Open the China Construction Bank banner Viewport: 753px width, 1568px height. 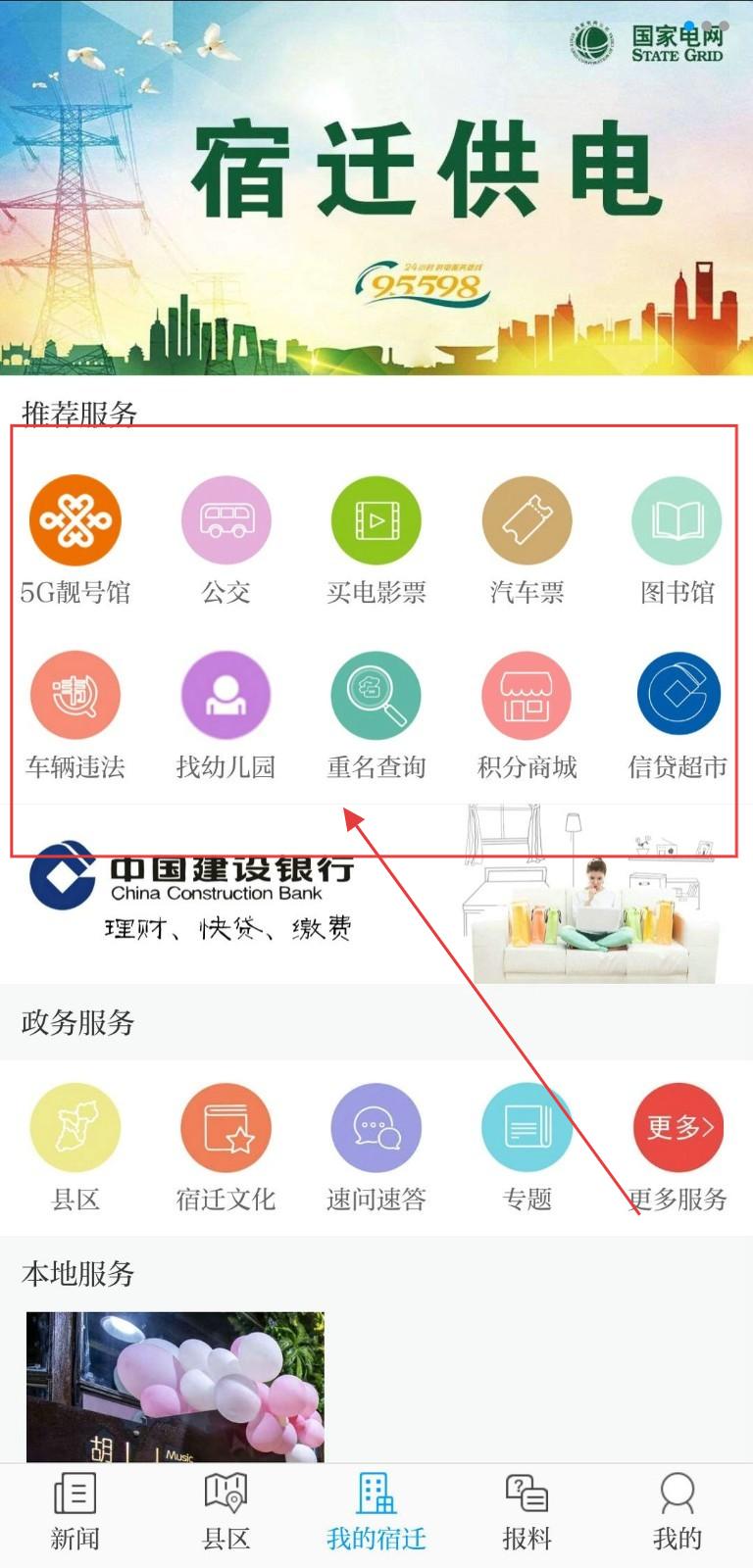tap(376, 894)
